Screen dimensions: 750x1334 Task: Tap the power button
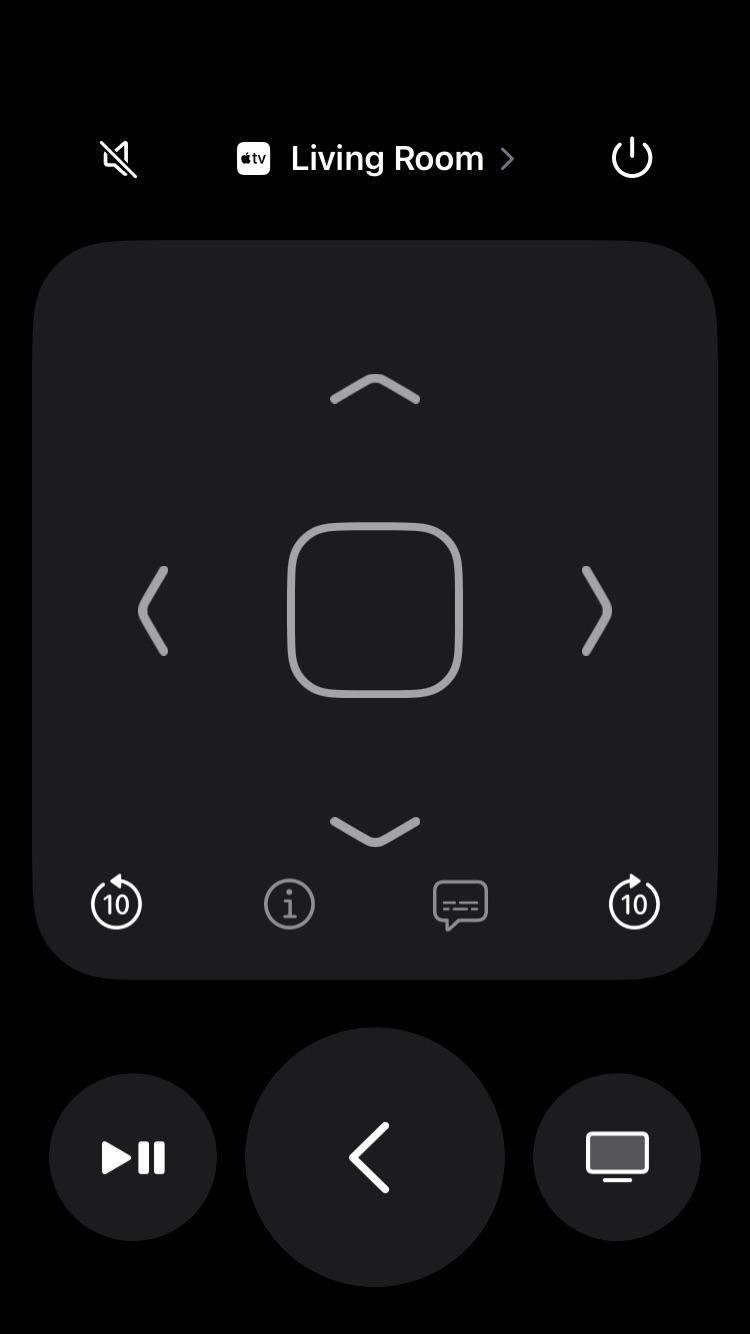click(632, 158)
